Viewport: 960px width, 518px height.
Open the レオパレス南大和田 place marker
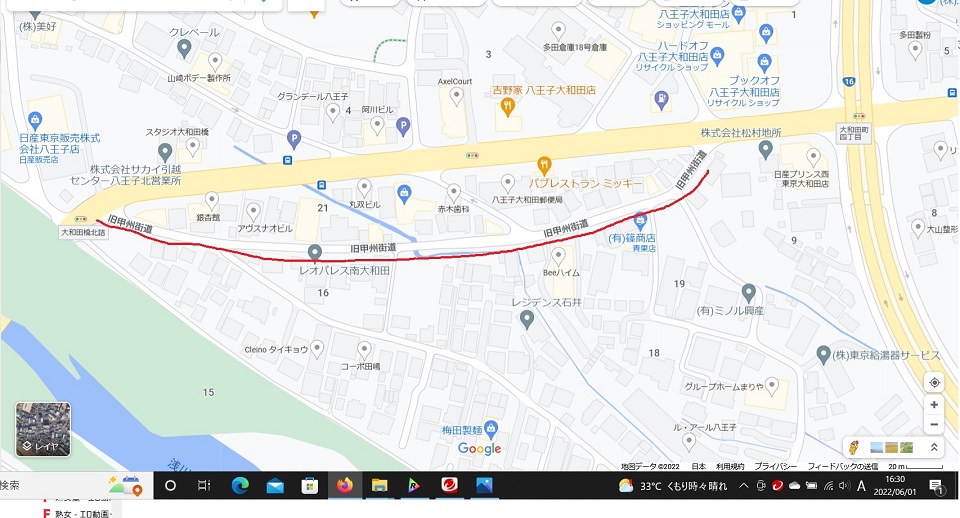click(315, 253)
